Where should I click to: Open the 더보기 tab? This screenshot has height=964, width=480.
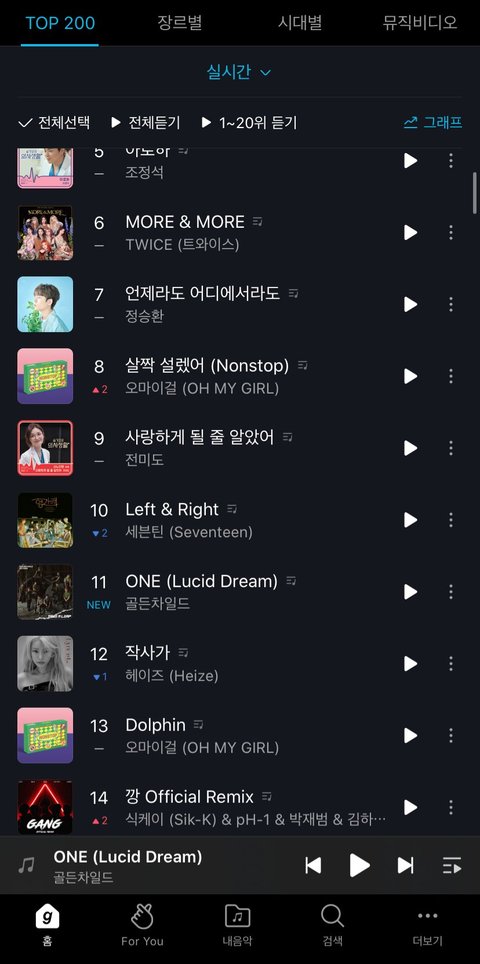click(x=428, y=926)
